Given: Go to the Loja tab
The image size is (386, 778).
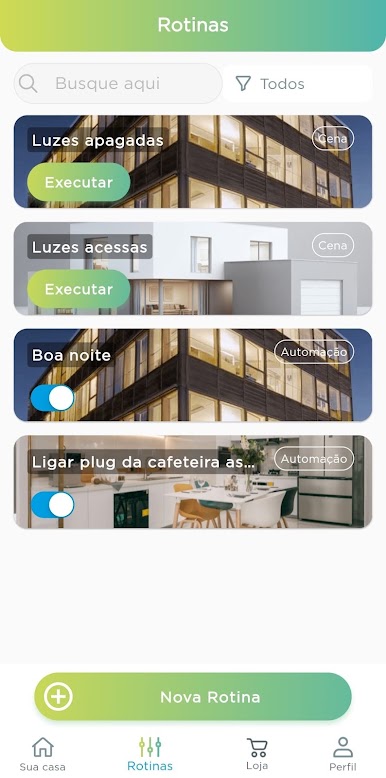Looking at the screenshot, I should point(257,754).
